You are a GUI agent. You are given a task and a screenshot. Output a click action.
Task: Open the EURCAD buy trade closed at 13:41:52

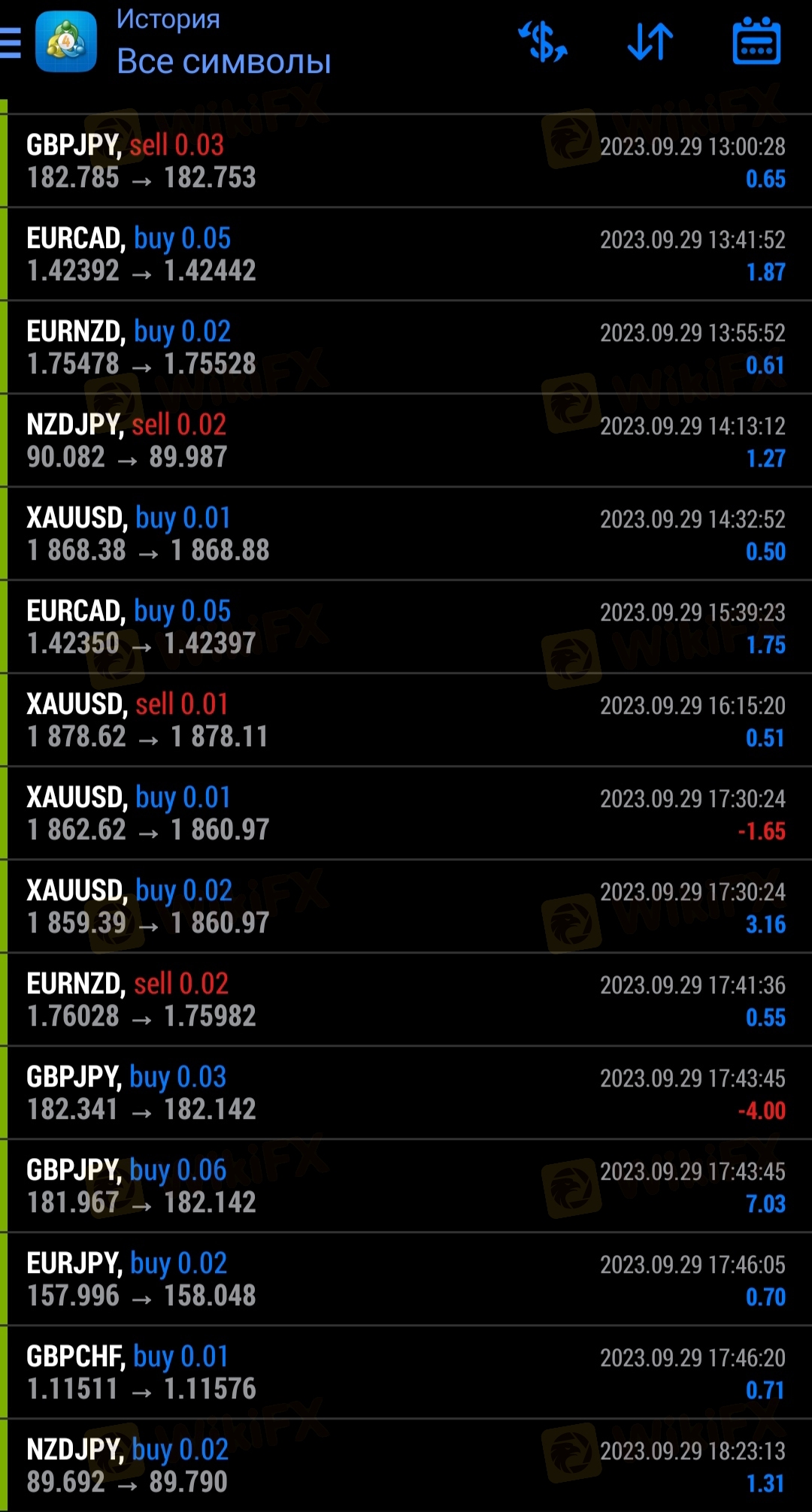(406, 254)
